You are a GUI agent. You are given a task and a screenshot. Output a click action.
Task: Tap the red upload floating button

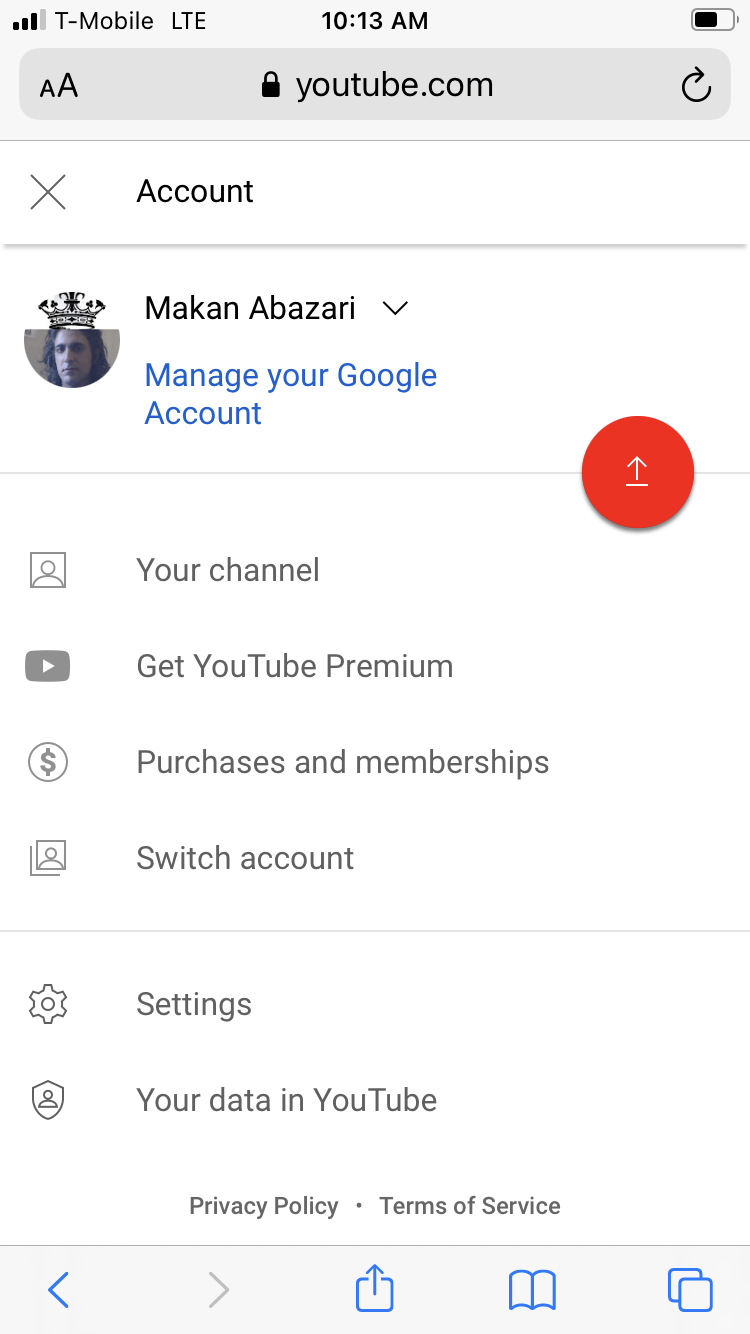(637, 472)
